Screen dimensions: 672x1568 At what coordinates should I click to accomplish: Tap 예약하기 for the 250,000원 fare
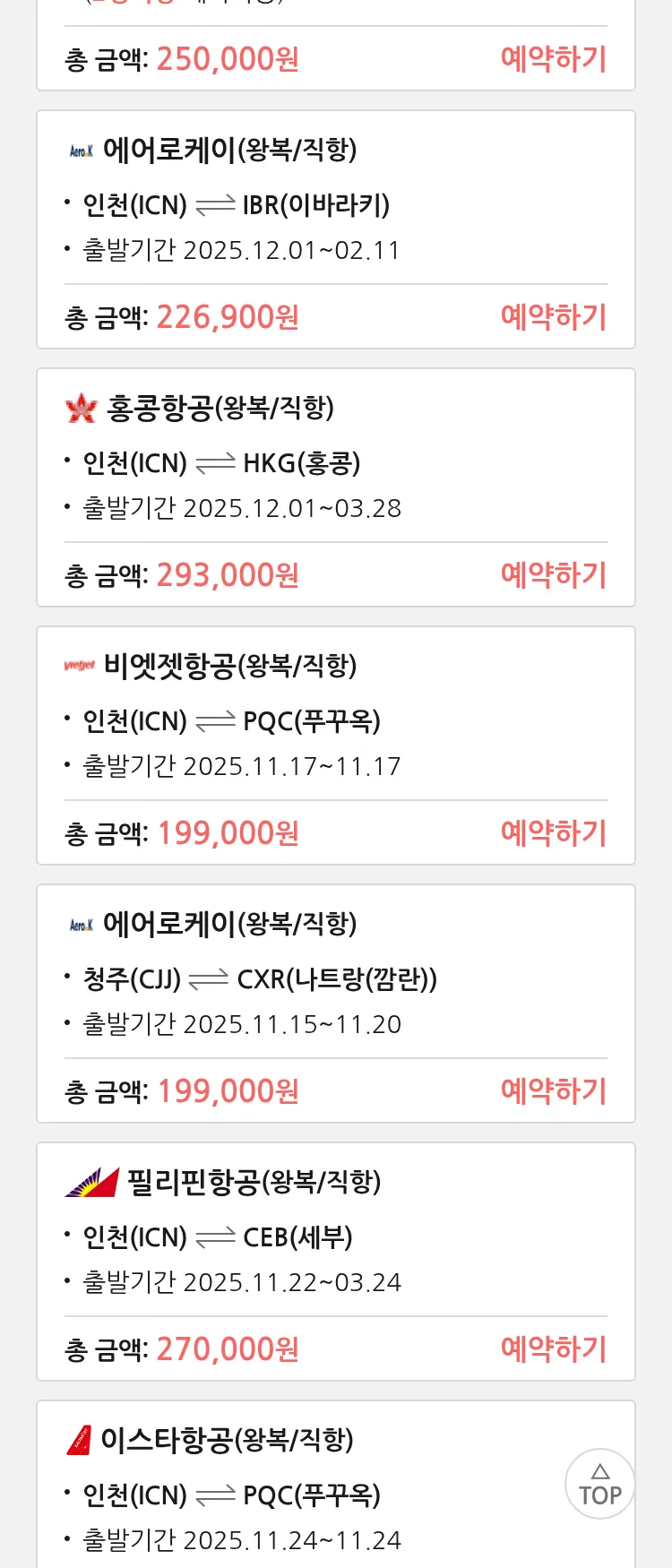coord(553,59)
